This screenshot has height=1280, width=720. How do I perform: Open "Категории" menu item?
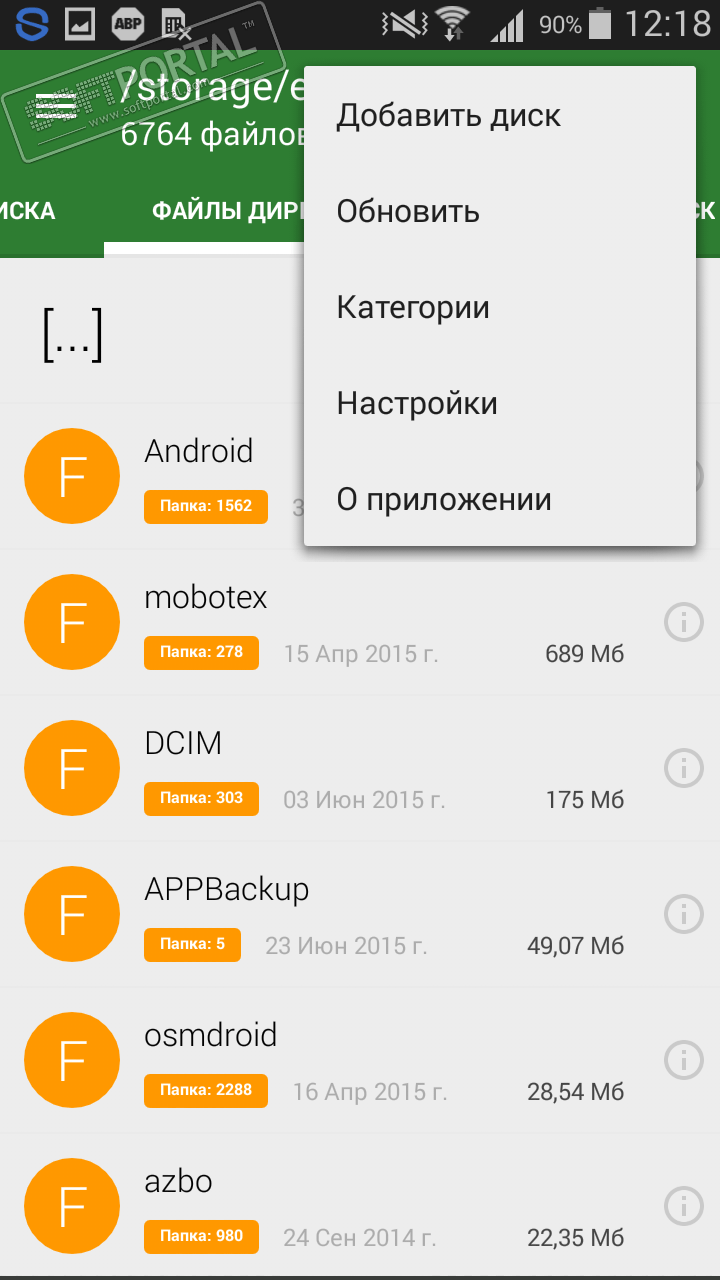[413, 307]
